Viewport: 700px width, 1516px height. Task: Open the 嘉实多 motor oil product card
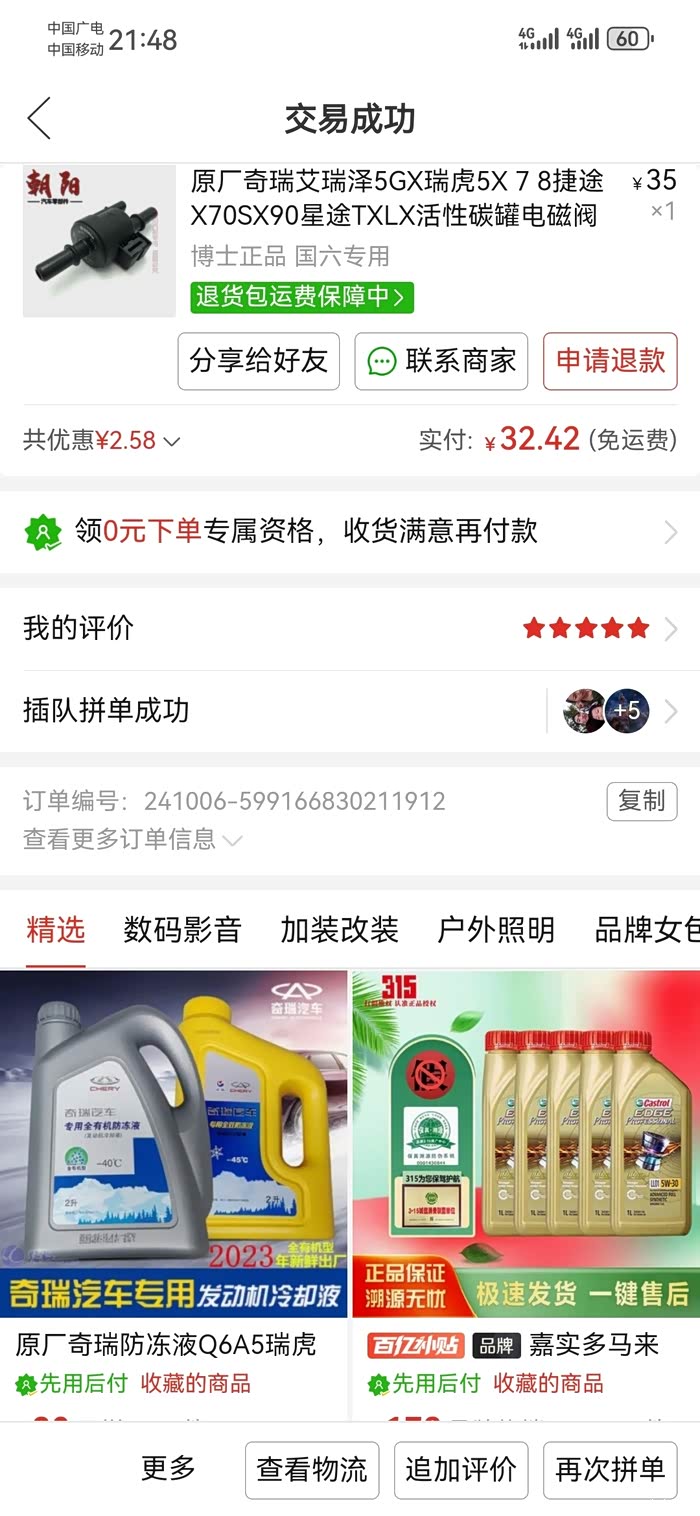(526, 1180)
